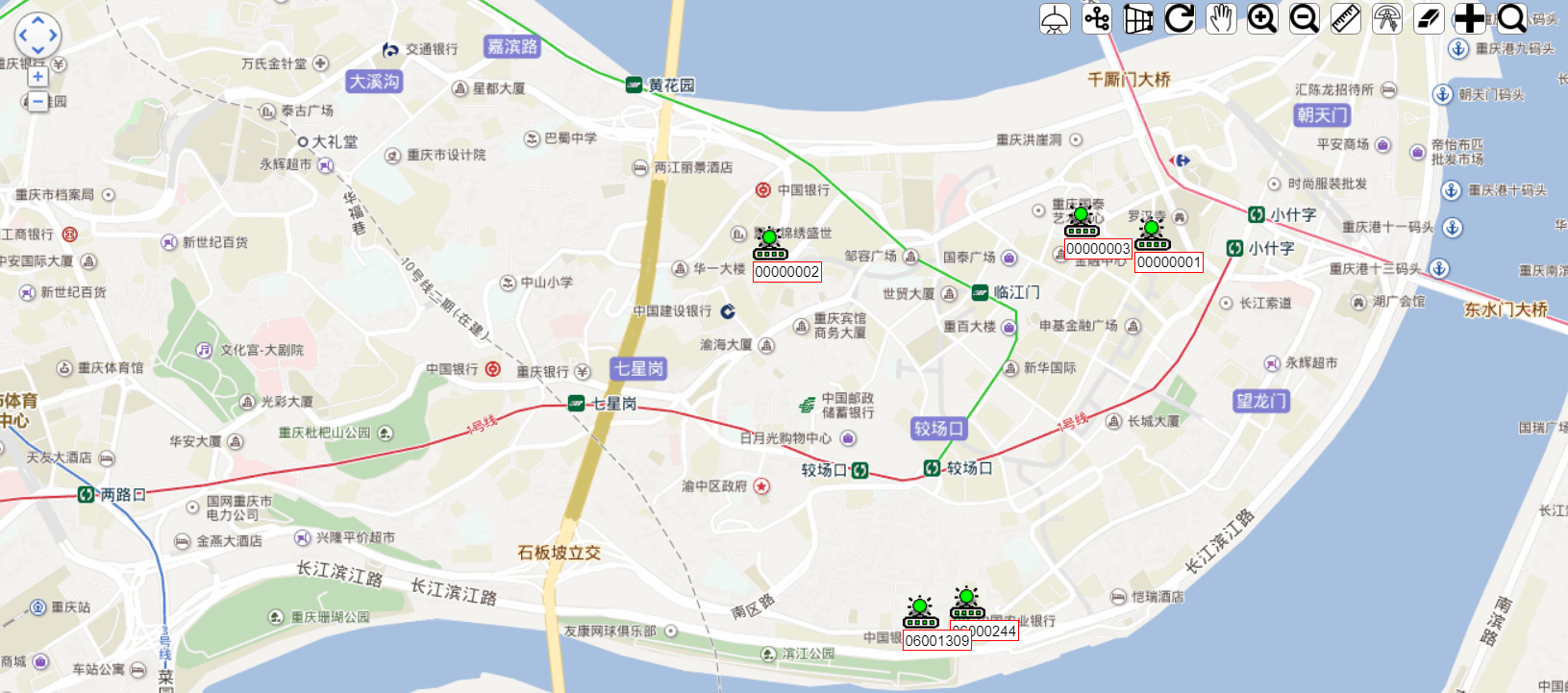Image resolution: width=1568 pixels, height=693 pixels.
Task: Zoom out with the small minus button
Action: click(x=37, y=101)
